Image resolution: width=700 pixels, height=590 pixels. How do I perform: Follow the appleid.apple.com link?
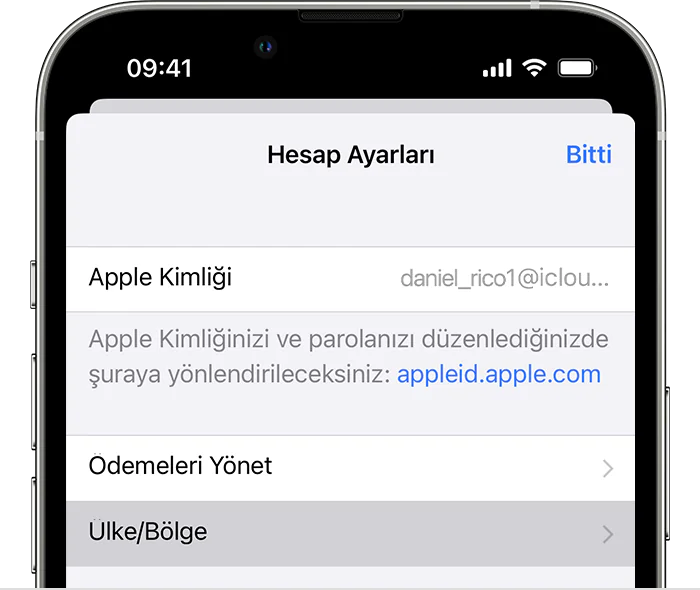(499, 375)
